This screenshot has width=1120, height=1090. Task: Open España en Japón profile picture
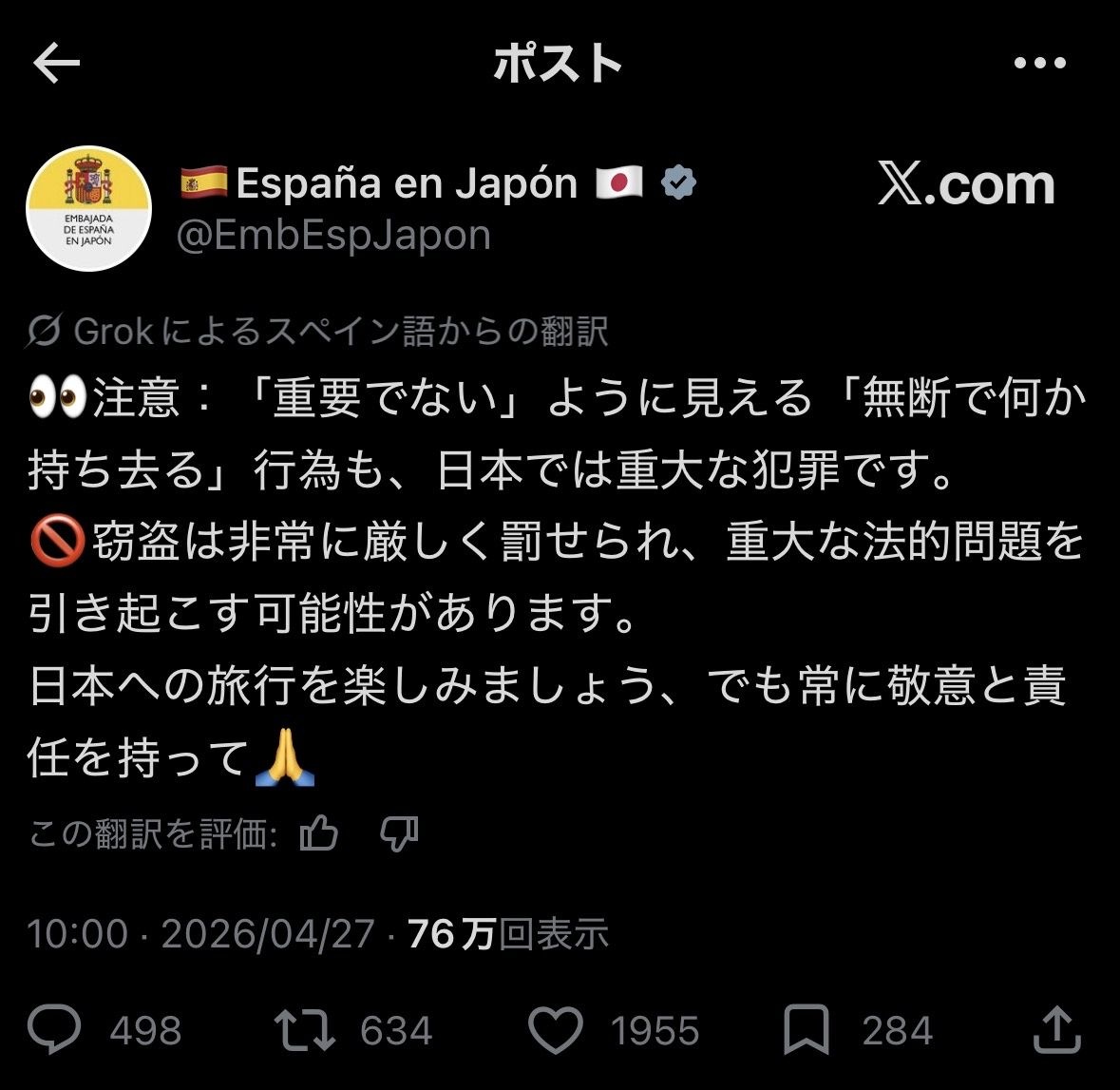(88, 208)
